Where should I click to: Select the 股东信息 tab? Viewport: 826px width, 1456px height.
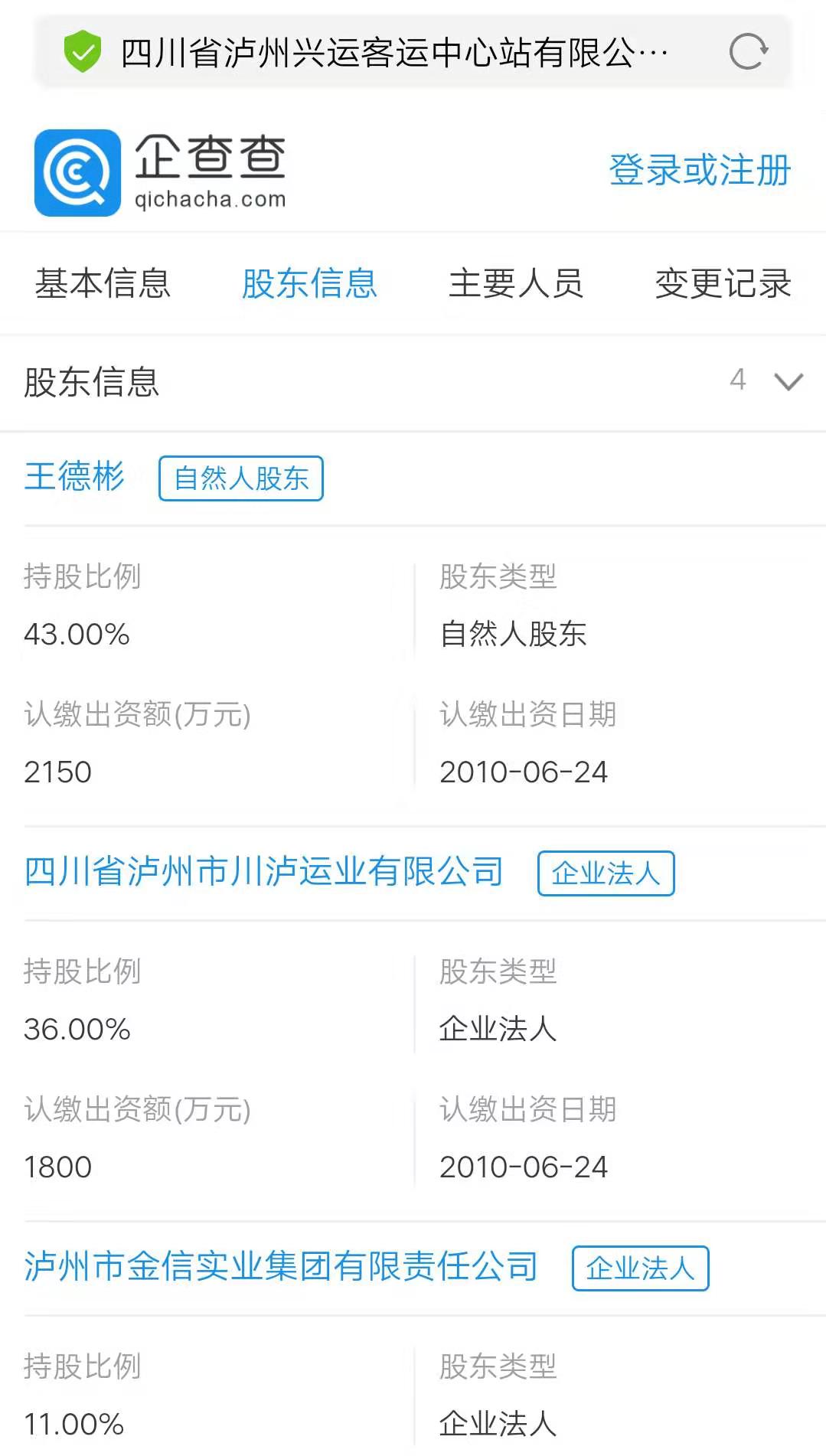[x=309, y=284]
